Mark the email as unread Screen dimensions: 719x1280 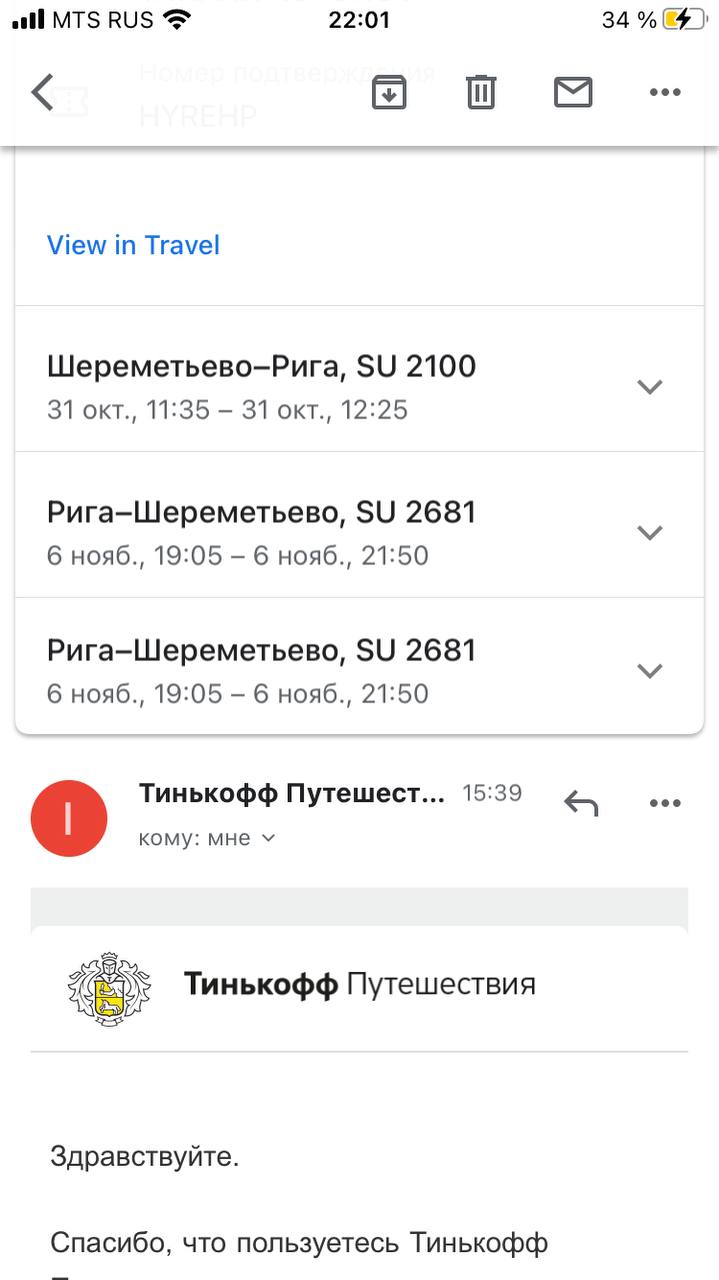(573, 92)
